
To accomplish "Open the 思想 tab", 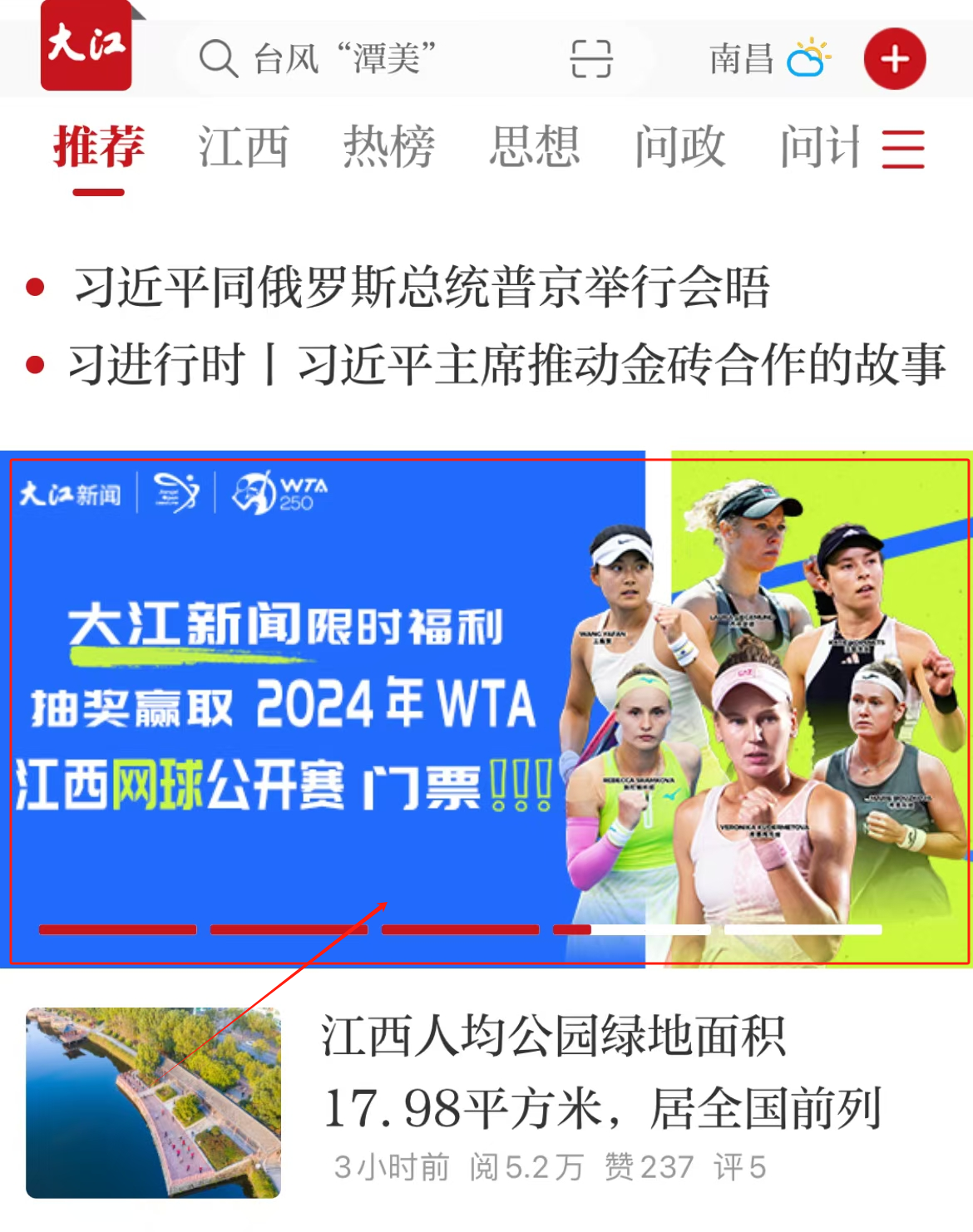I will tap(534, 148).
